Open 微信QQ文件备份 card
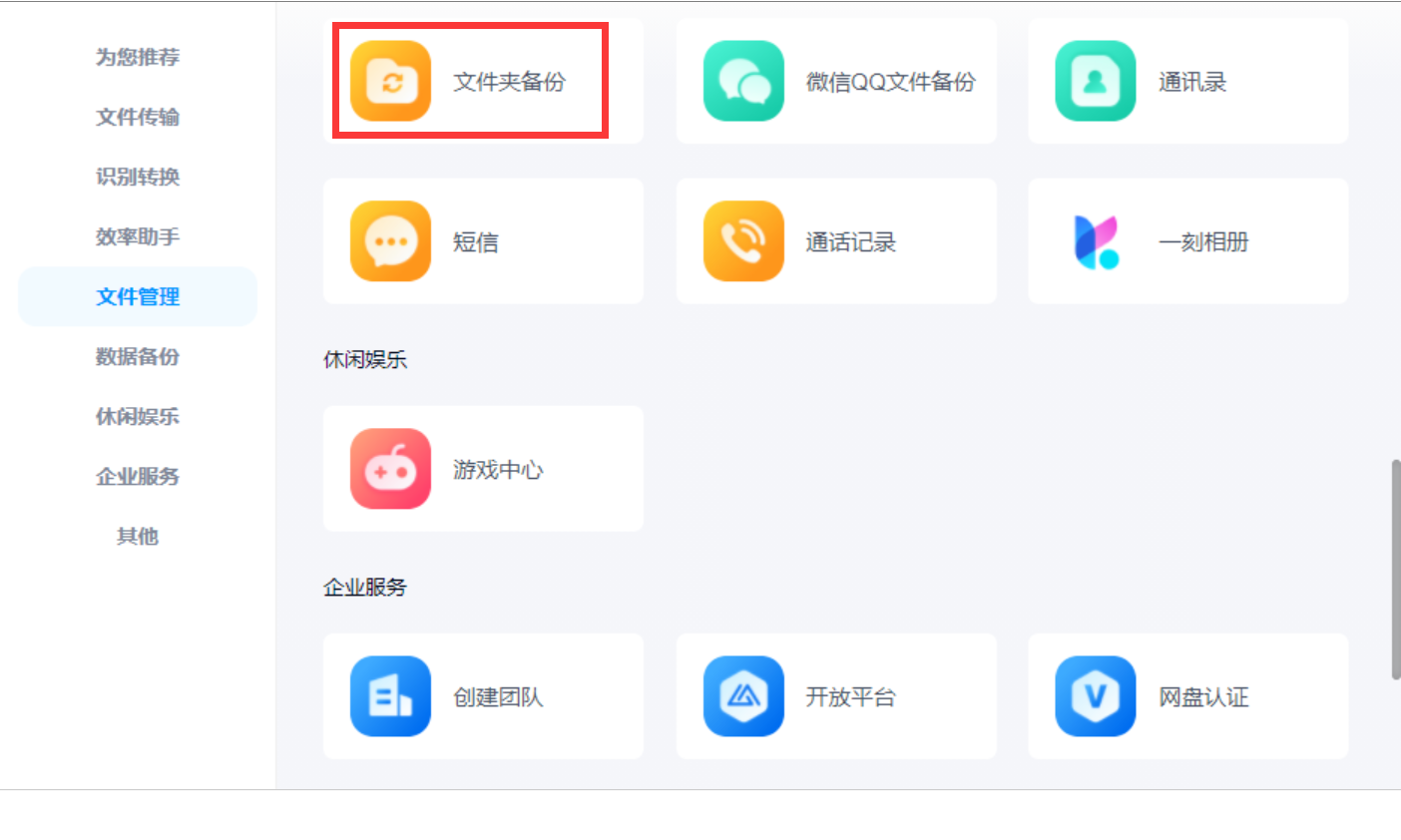 tap(836, 81)
